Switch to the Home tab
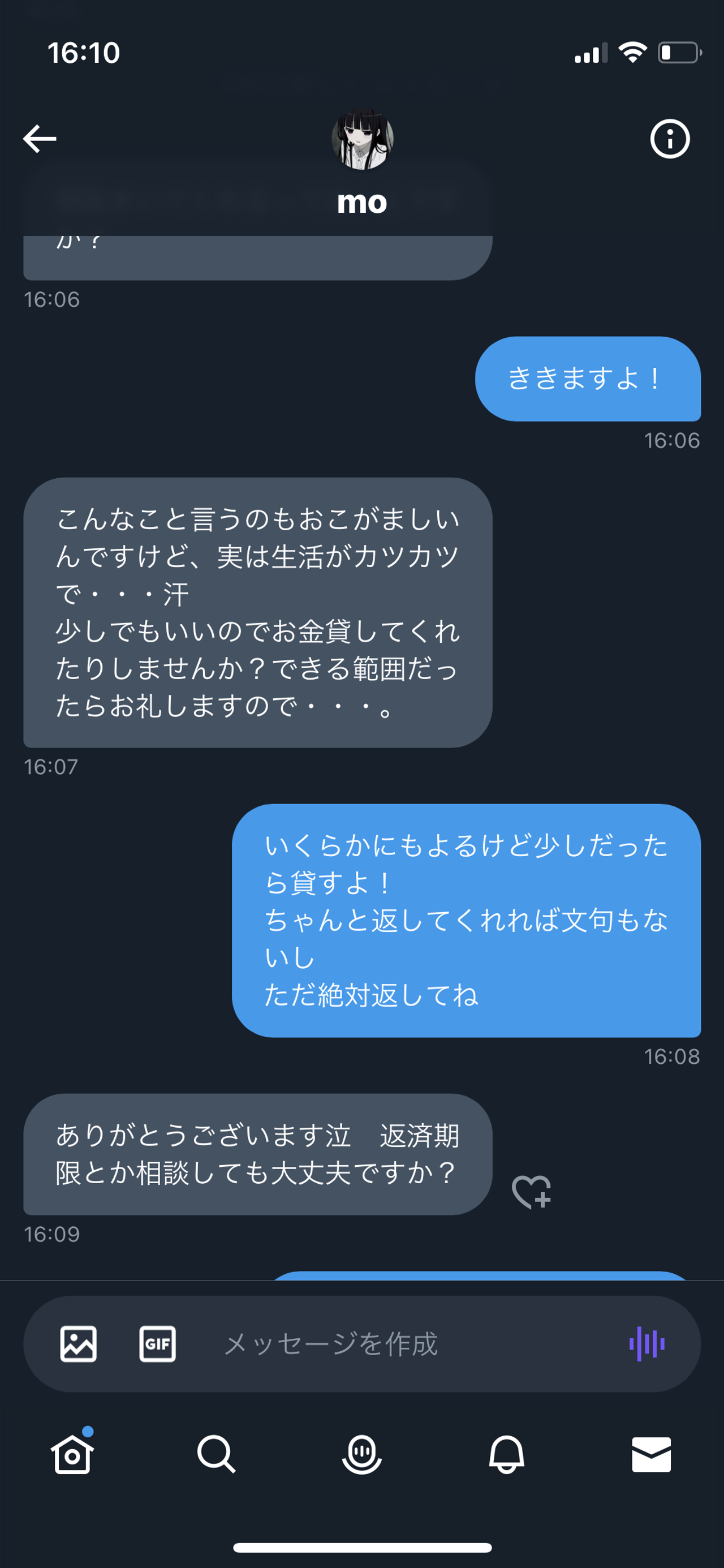 tap(72, 1453)
